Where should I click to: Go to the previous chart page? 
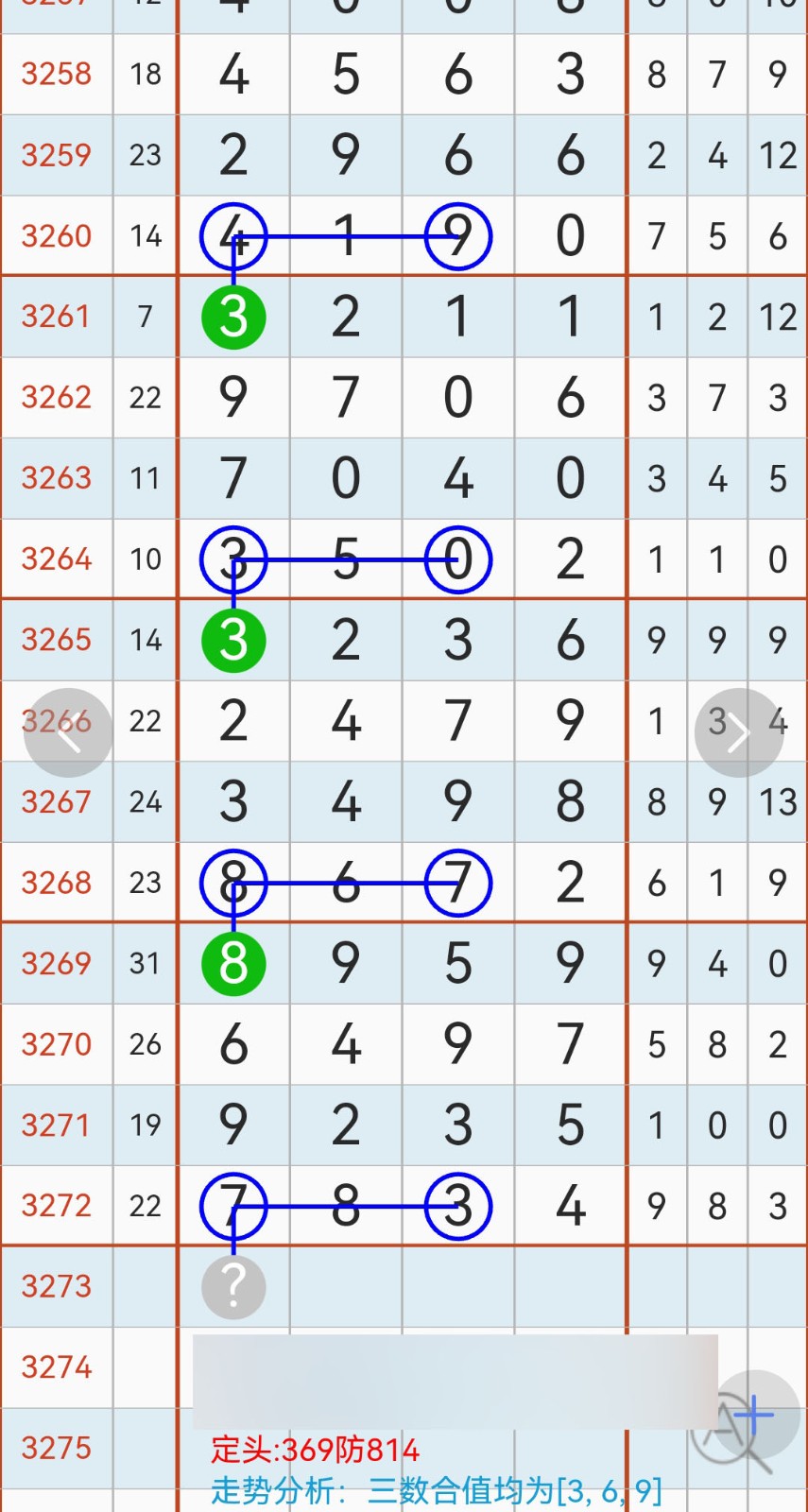pos(68,733)
